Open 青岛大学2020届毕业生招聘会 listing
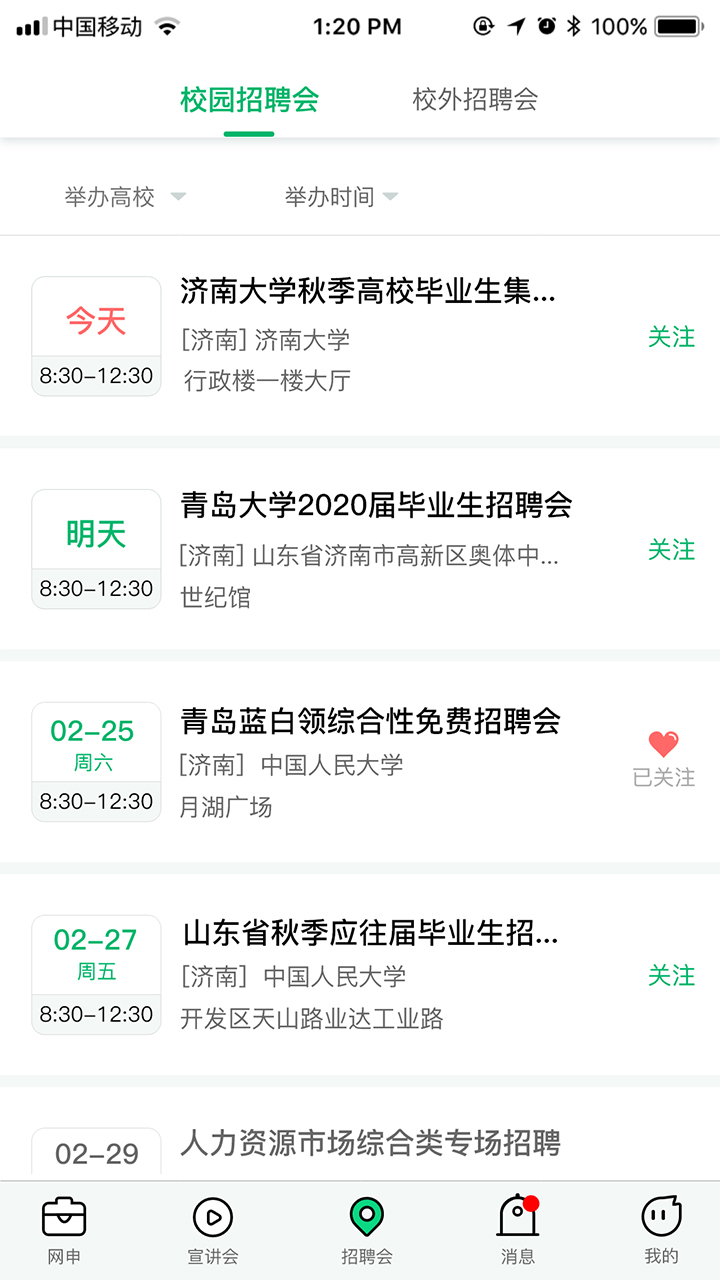 [x=376, y=505]
